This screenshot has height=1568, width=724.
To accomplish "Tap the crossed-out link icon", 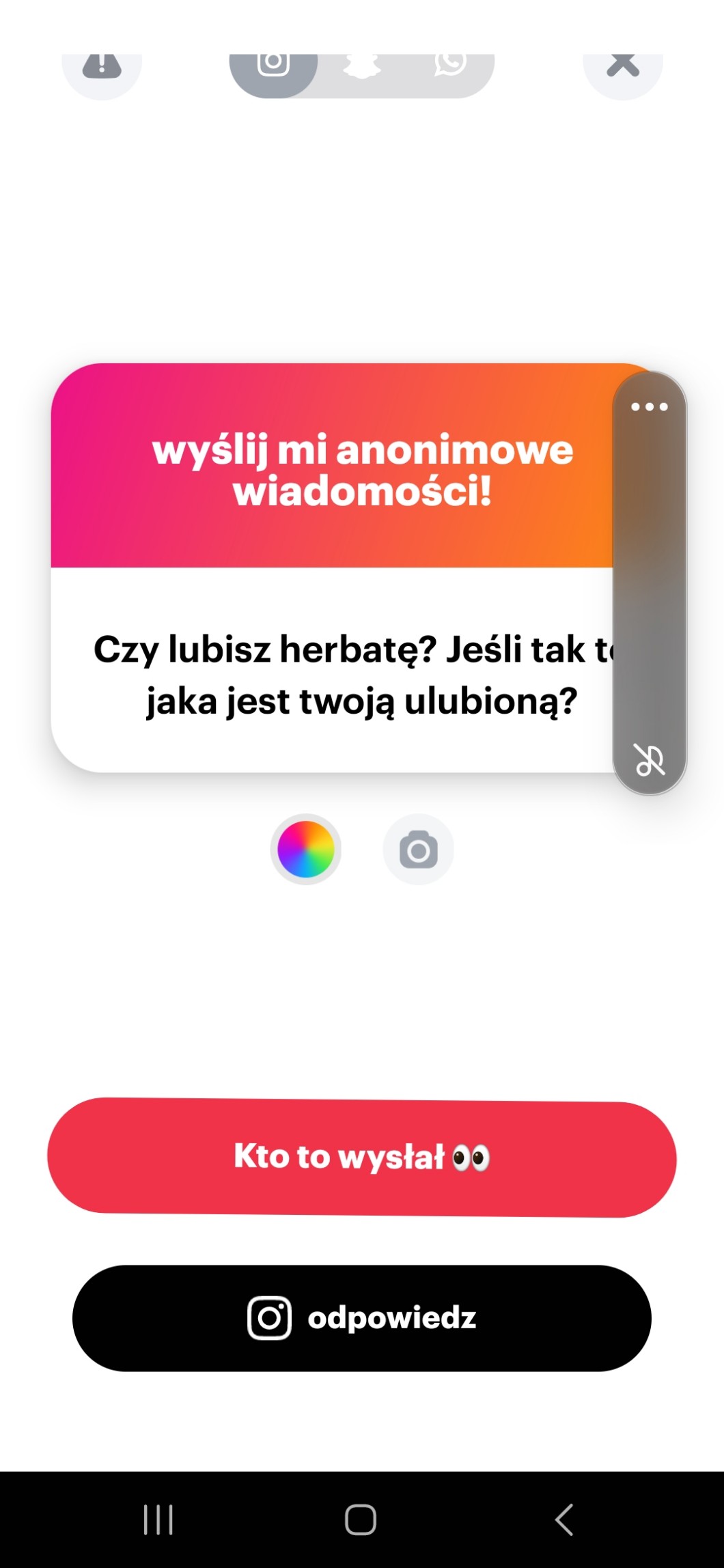I will (650, 759).
